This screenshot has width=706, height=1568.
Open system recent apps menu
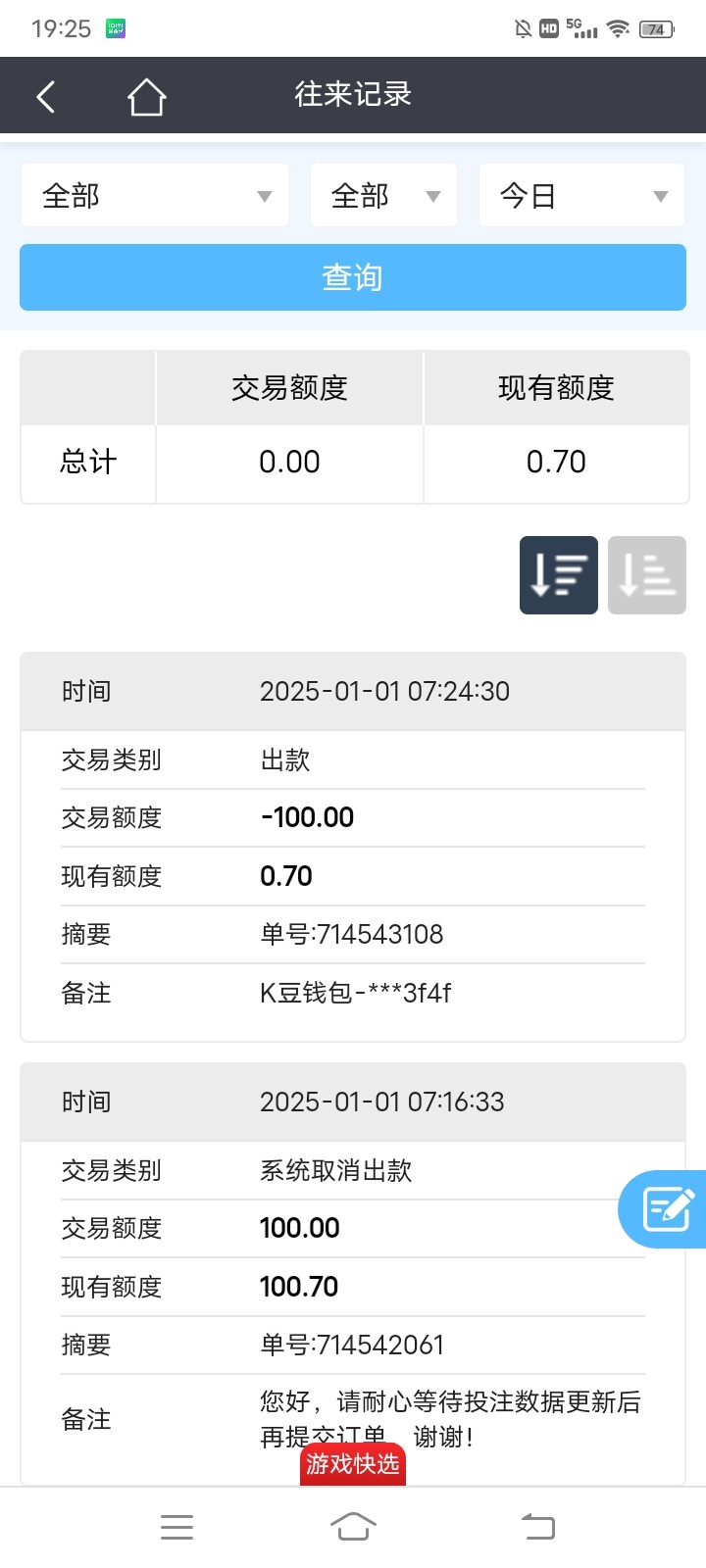(x=176, y=1527)
